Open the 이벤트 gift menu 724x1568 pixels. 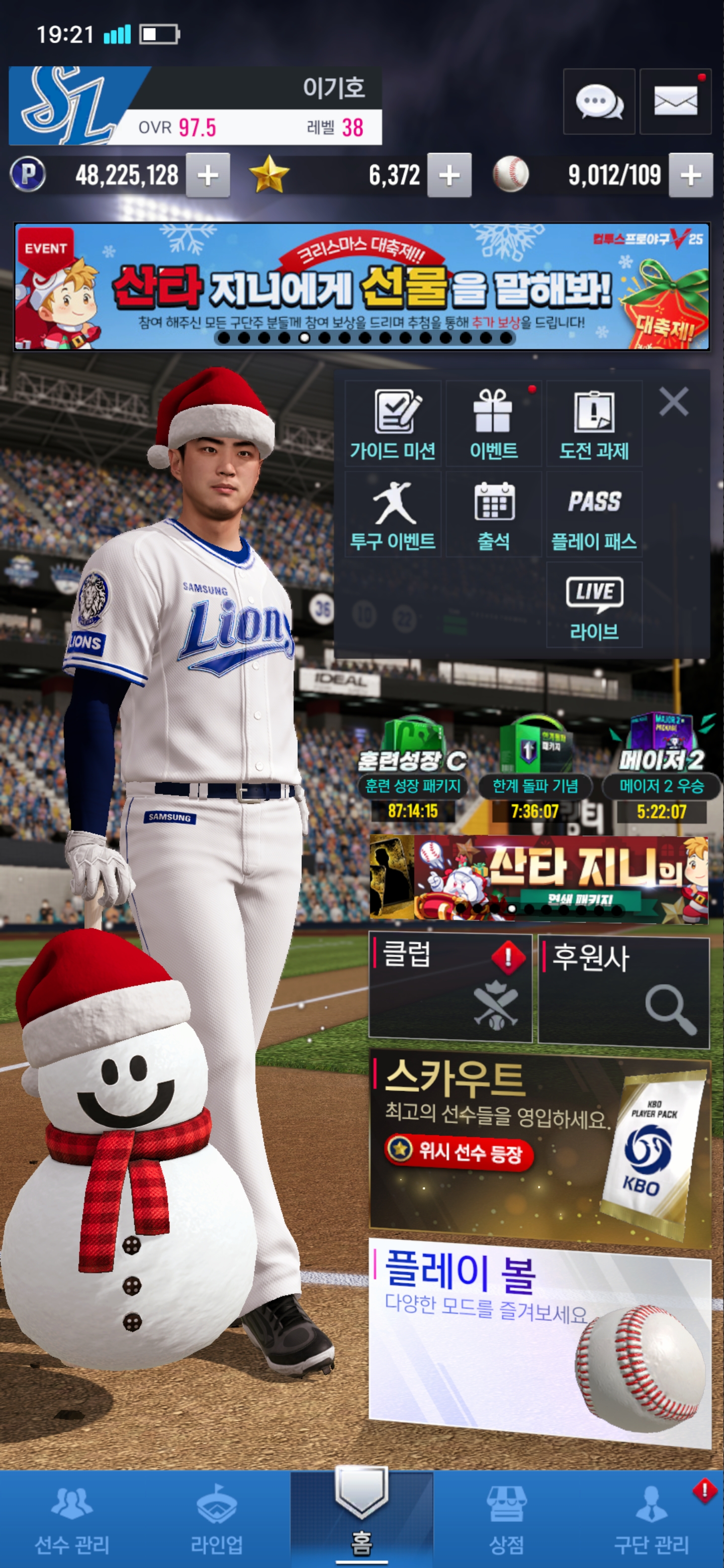tap(493, 424)
